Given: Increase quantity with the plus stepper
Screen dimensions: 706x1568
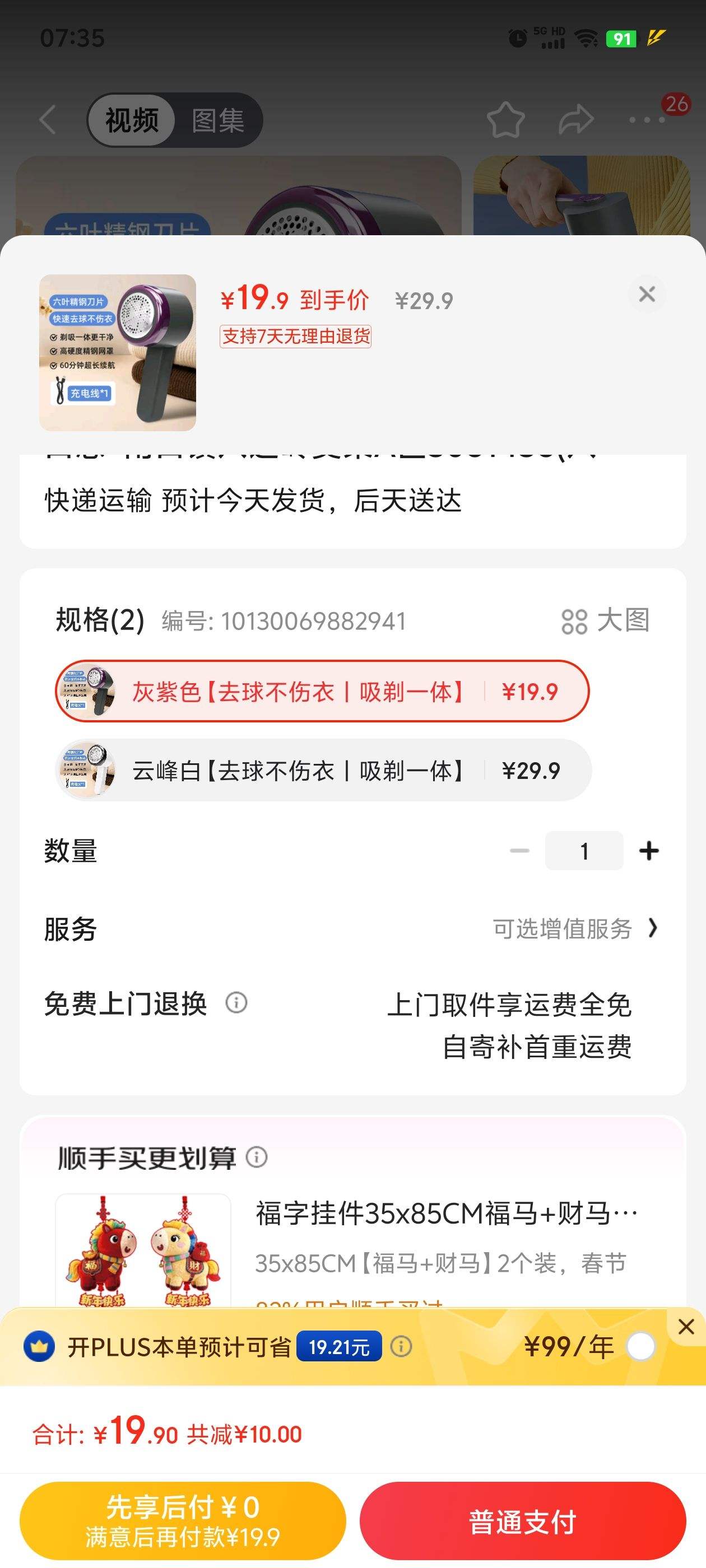Looking at the screenshot, I should tap(648, 850).
